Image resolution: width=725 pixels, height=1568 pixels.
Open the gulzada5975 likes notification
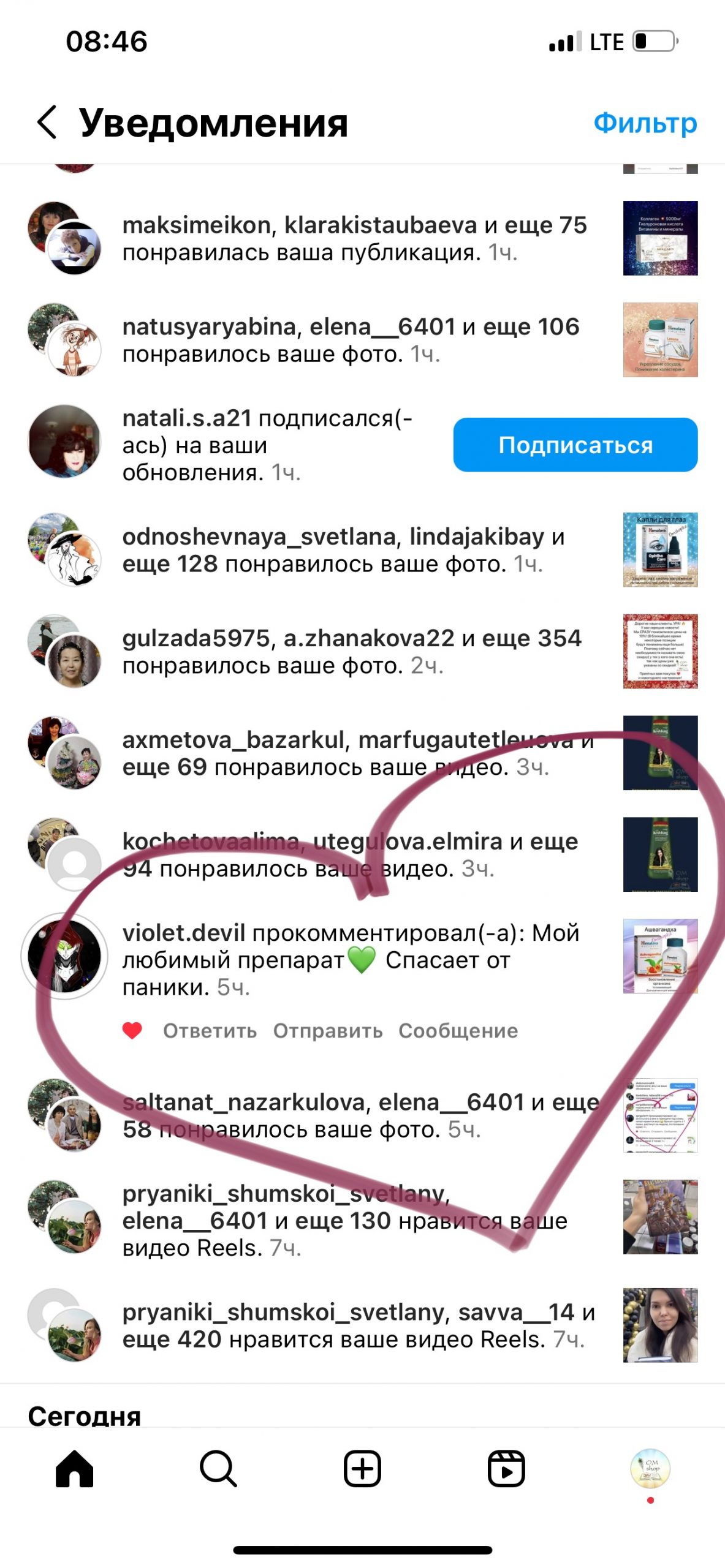[352, 652]
